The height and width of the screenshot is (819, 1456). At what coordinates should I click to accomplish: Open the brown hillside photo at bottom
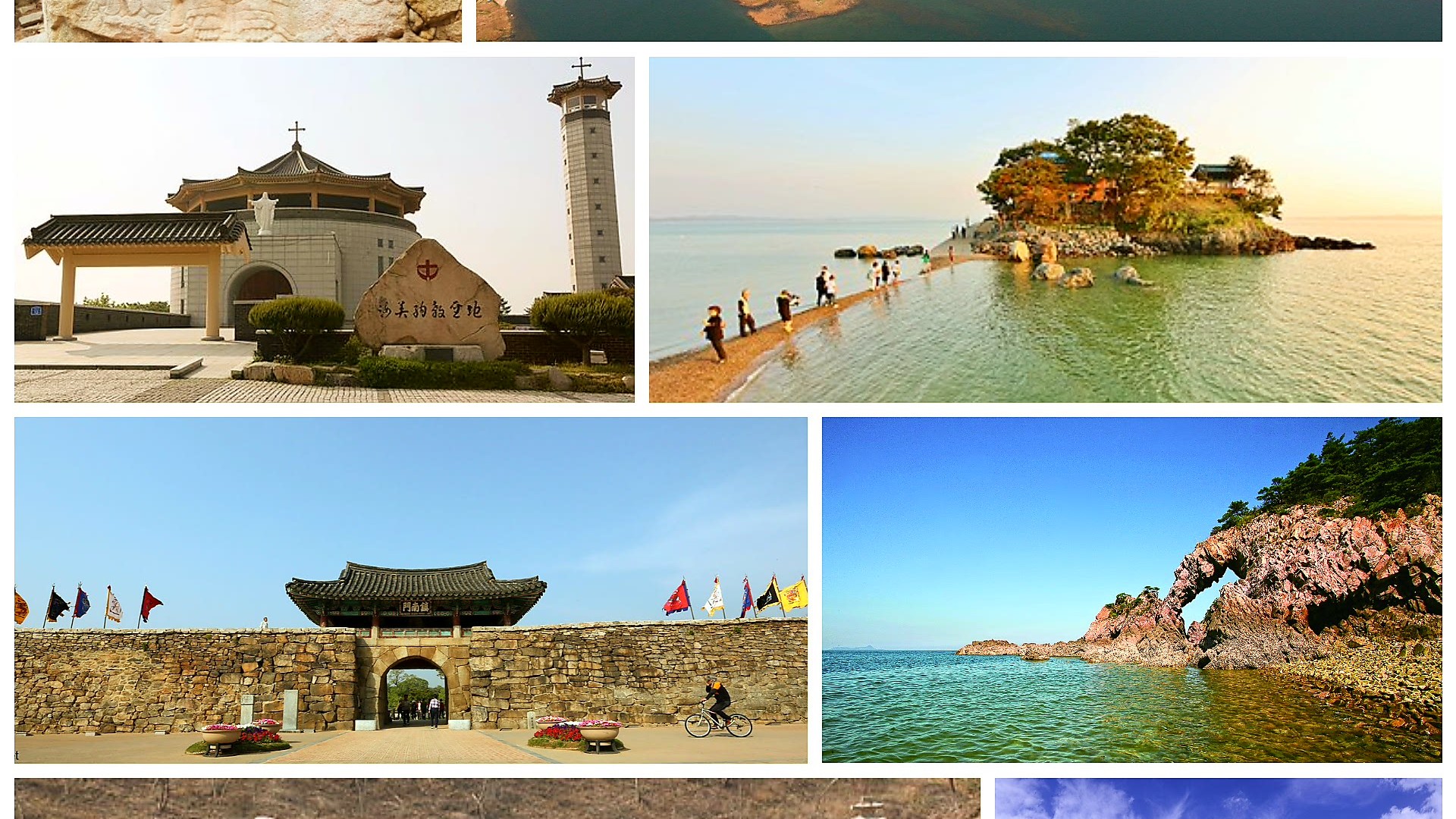[x=497, y=799]
